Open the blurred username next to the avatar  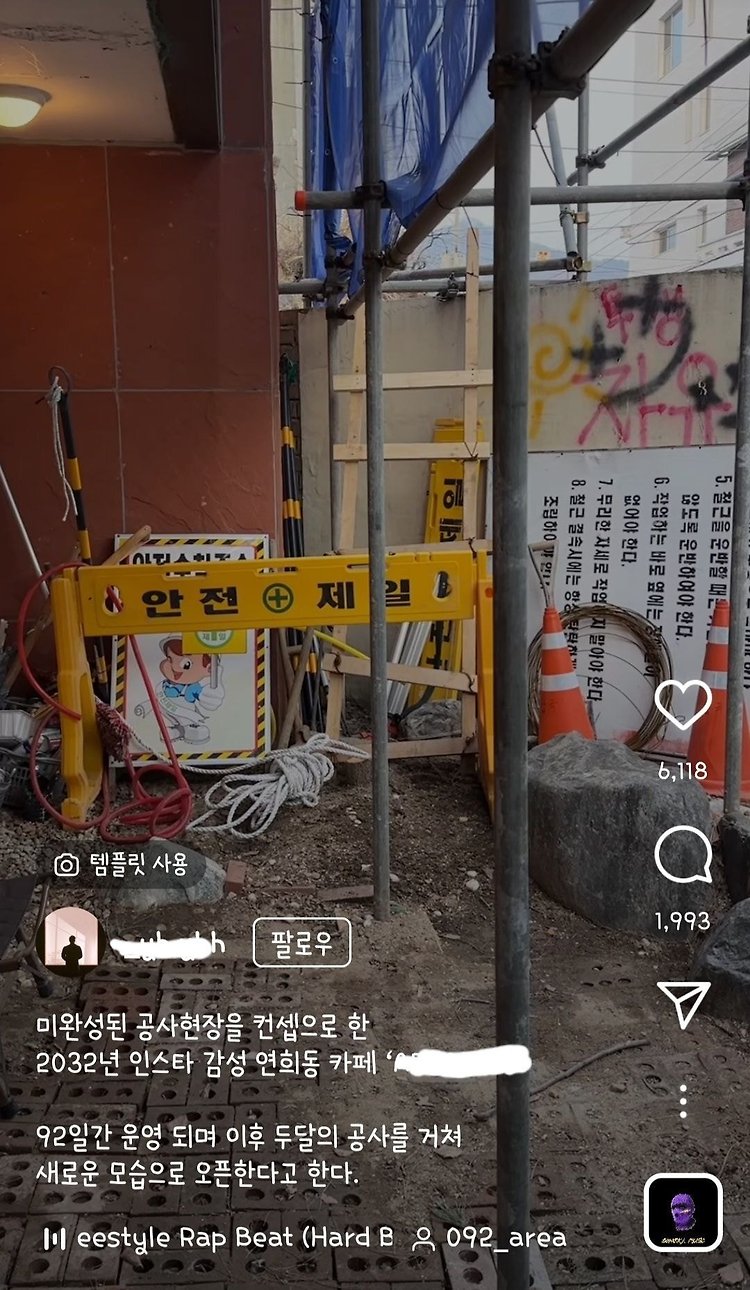pyautogui.click(x=169, y=944)
